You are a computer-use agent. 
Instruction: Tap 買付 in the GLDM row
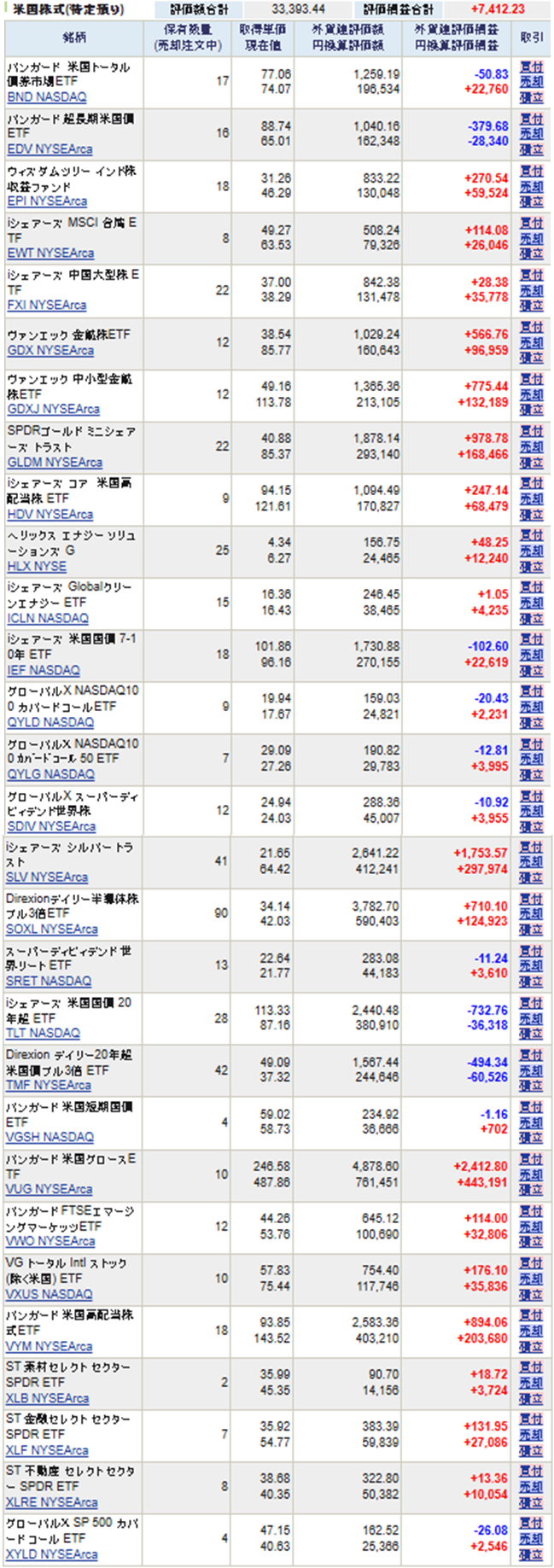(531, 431)
